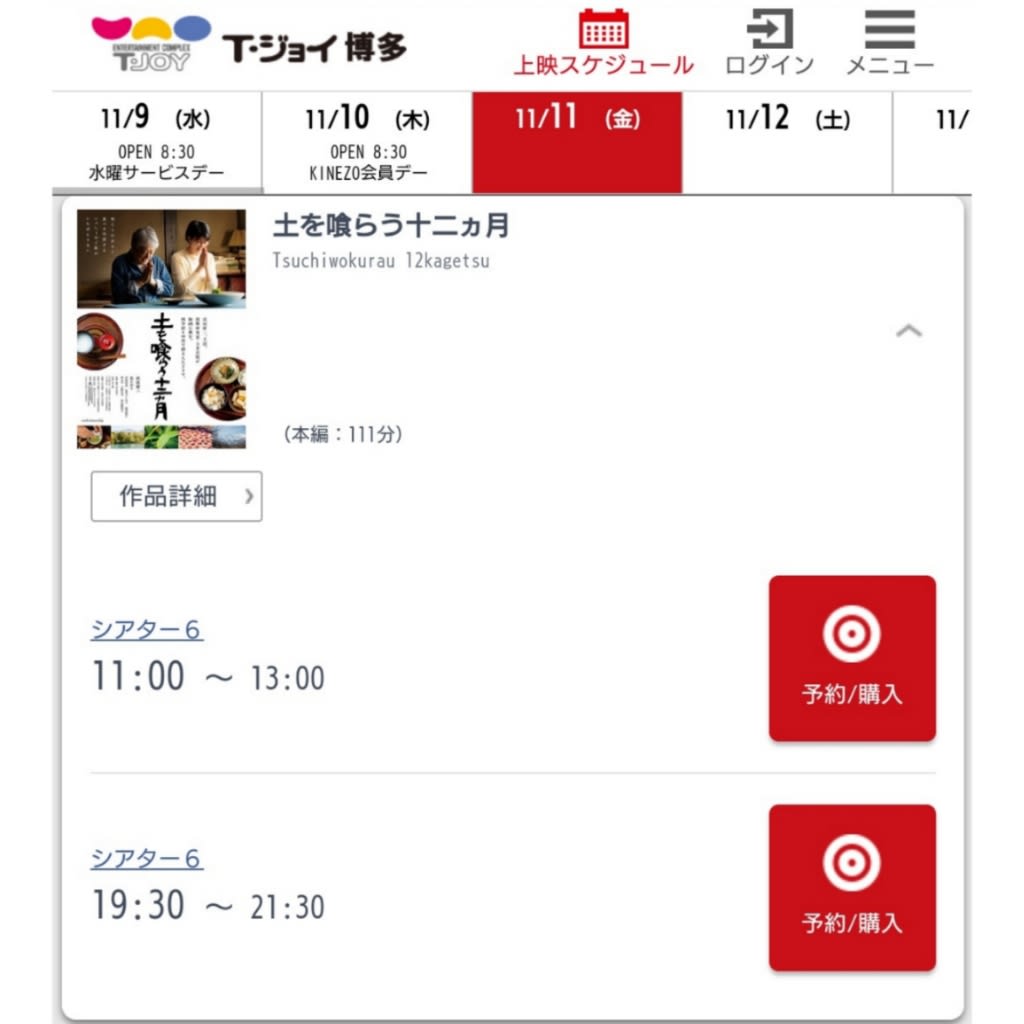
Task: Tap the 土を喰らう十二ヵ月 movie poster
Action: [x=161, y=328]
